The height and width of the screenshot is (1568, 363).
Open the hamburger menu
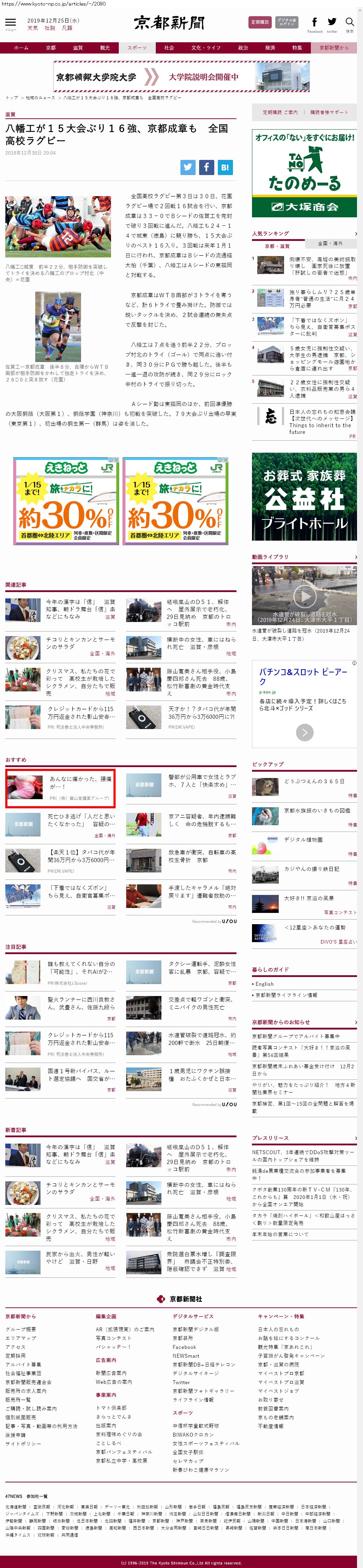tap(10, 24)
